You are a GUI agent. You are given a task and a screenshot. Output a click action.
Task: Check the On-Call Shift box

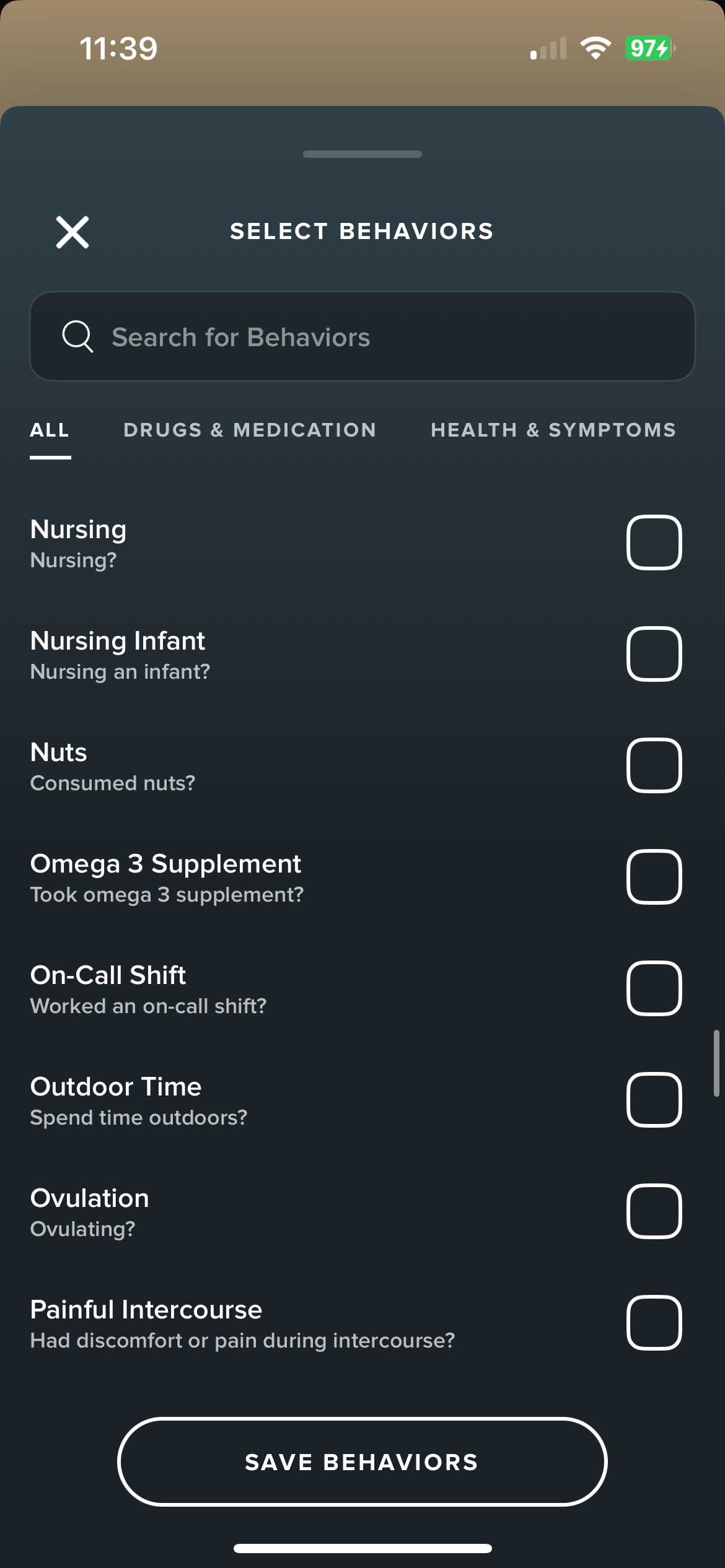point(654,988)
